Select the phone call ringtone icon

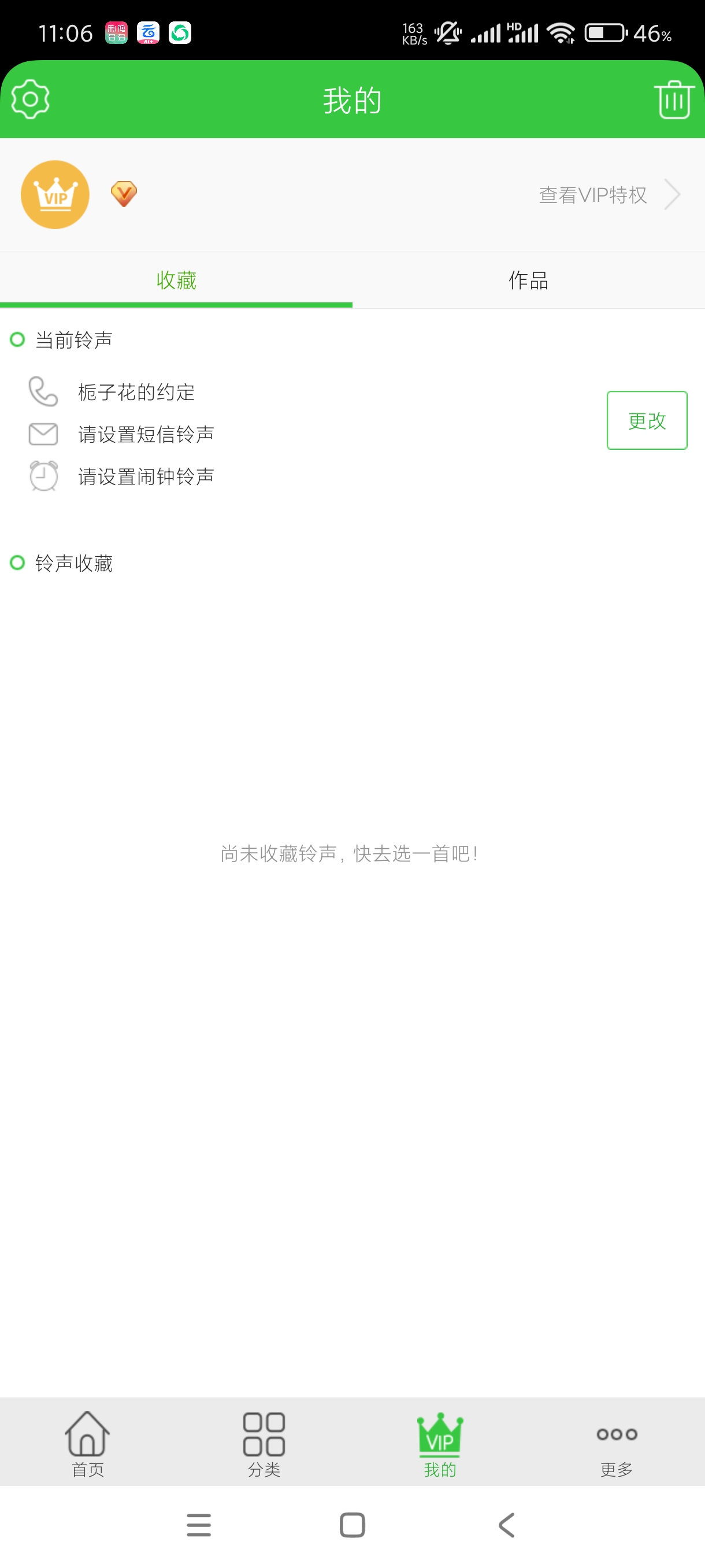click(42, 393)
